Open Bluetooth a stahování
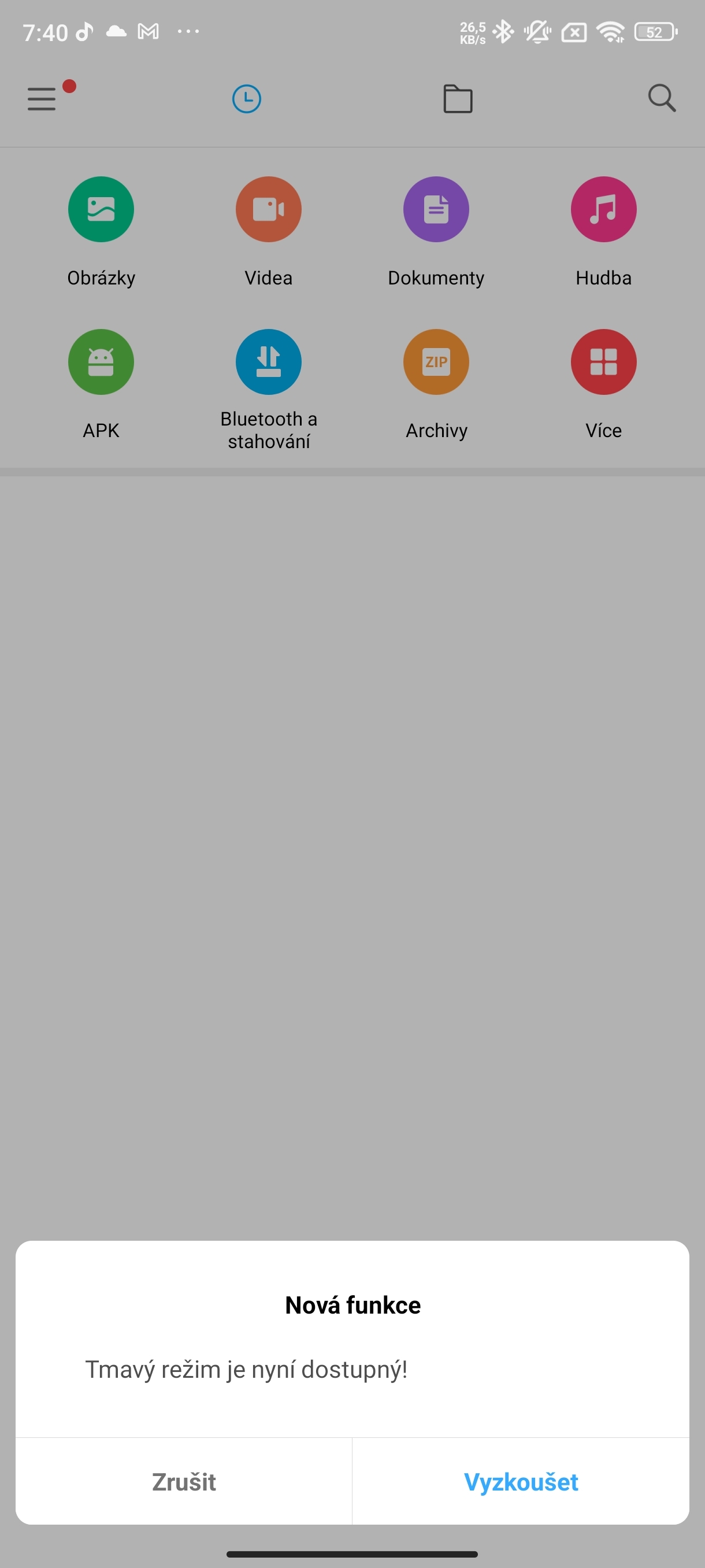Image resolution: width=705 pixels, height=1568 pixels. click(x=268, y=362)
